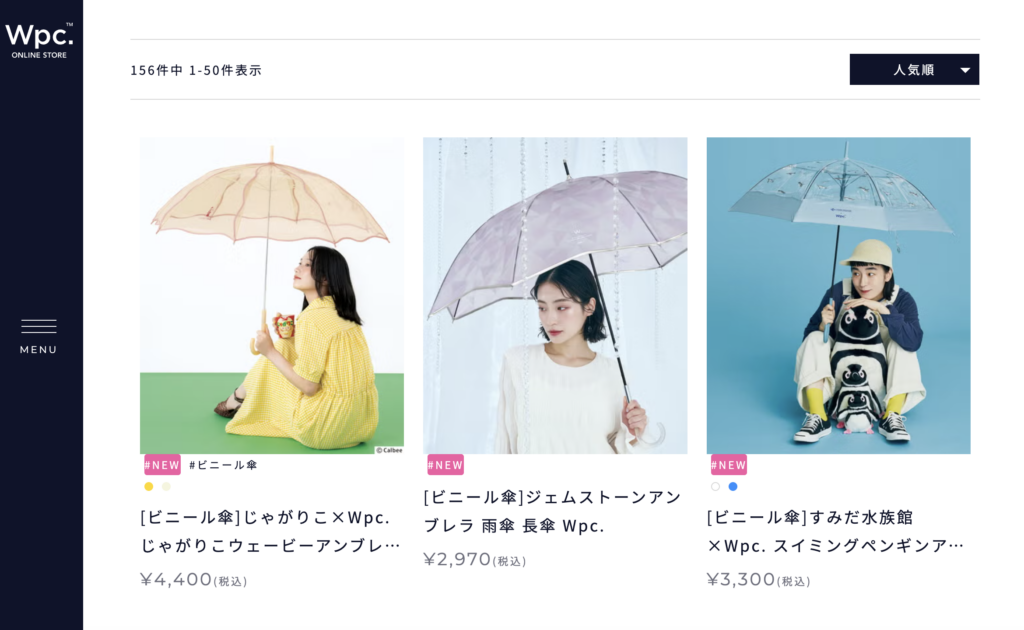
Task: Select the yellow color swatch on じゃがりこ umbrella
Action: coord(149,487)
